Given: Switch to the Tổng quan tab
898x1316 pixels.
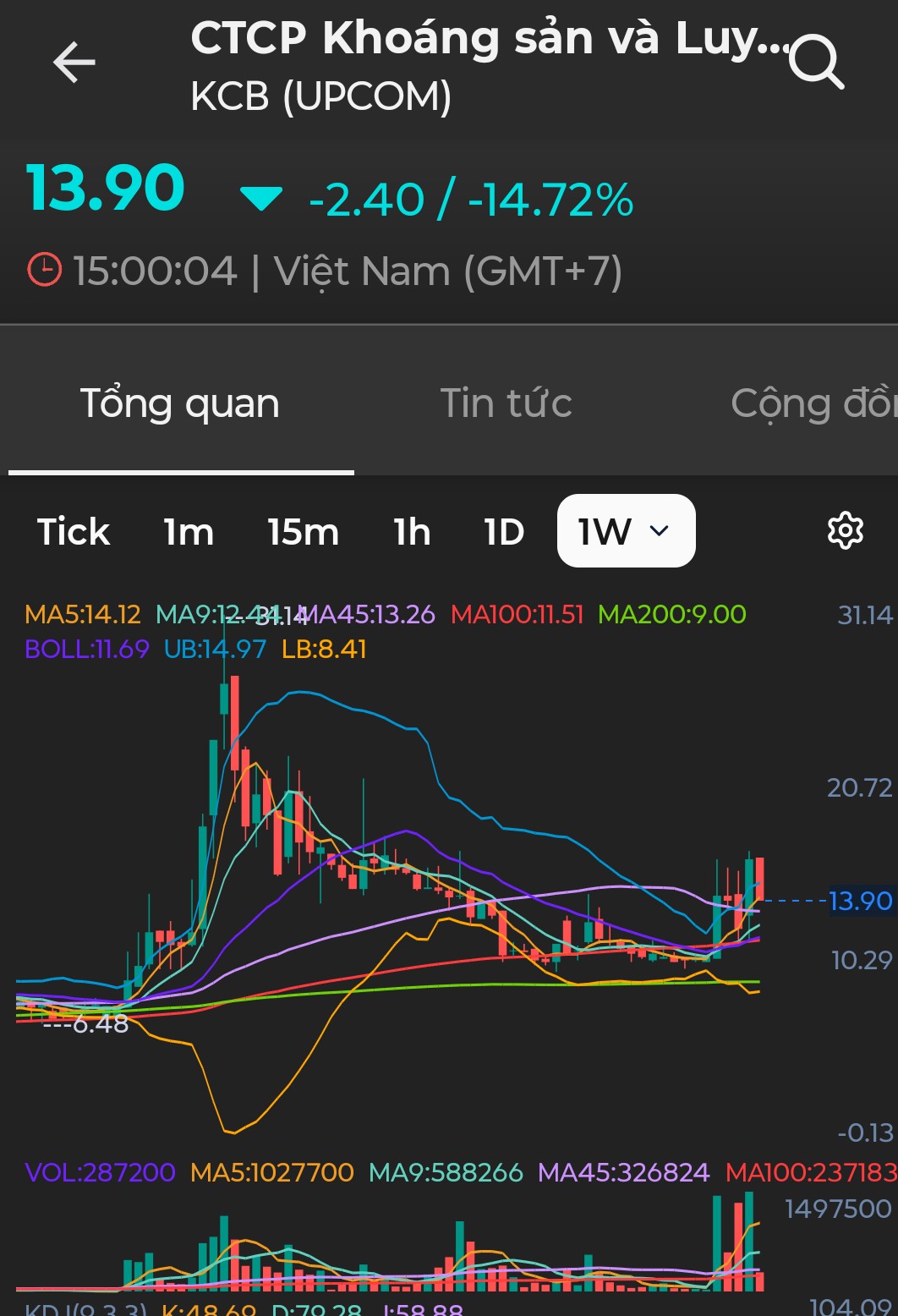Looking at the screenshot, I should click(x=180, y=403).
